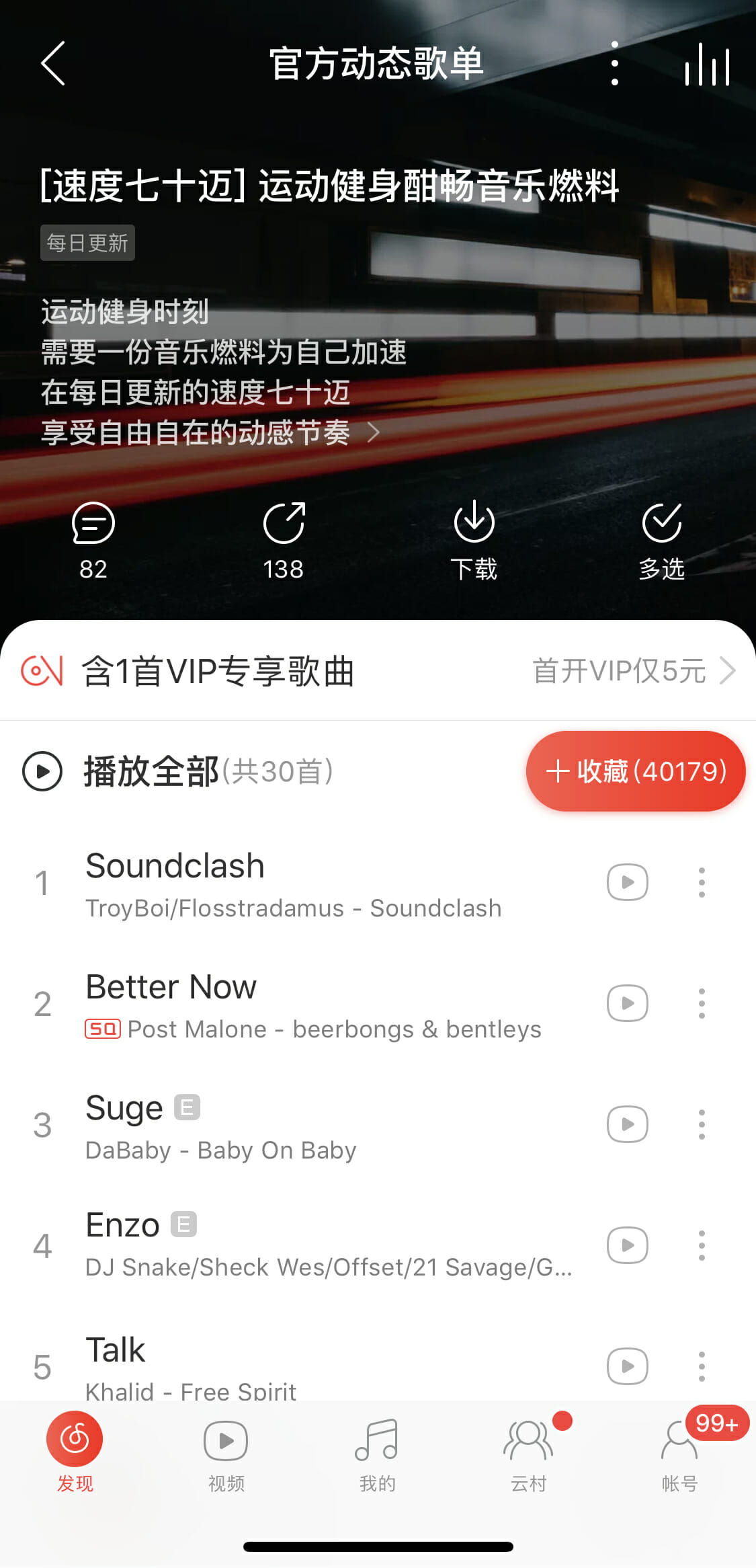This screenshot has height=1568, width=756.
Task: Open more options for Suge
Action: click(x=702, y=1124)
